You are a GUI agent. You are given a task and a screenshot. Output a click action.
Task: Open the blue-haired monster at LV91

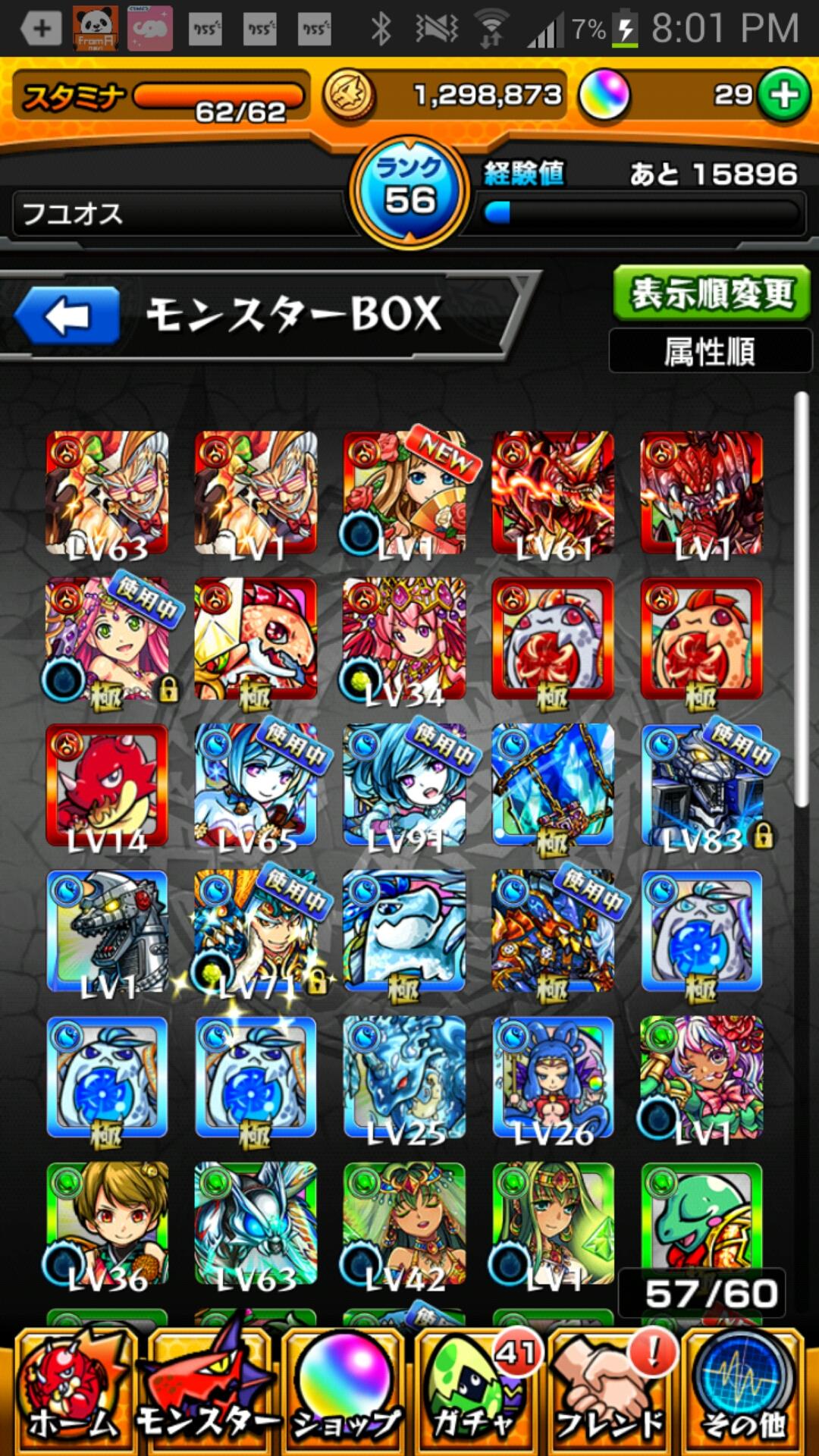point(404,785)
